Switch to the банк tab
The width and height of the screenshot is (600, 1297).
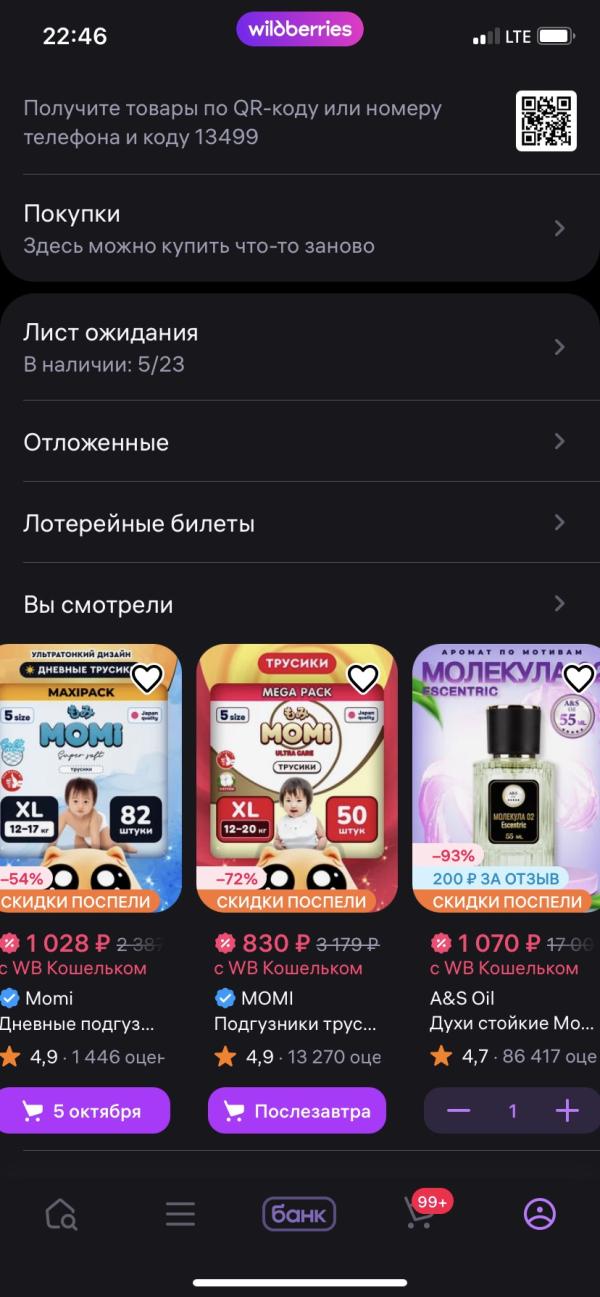point(299,1215)
